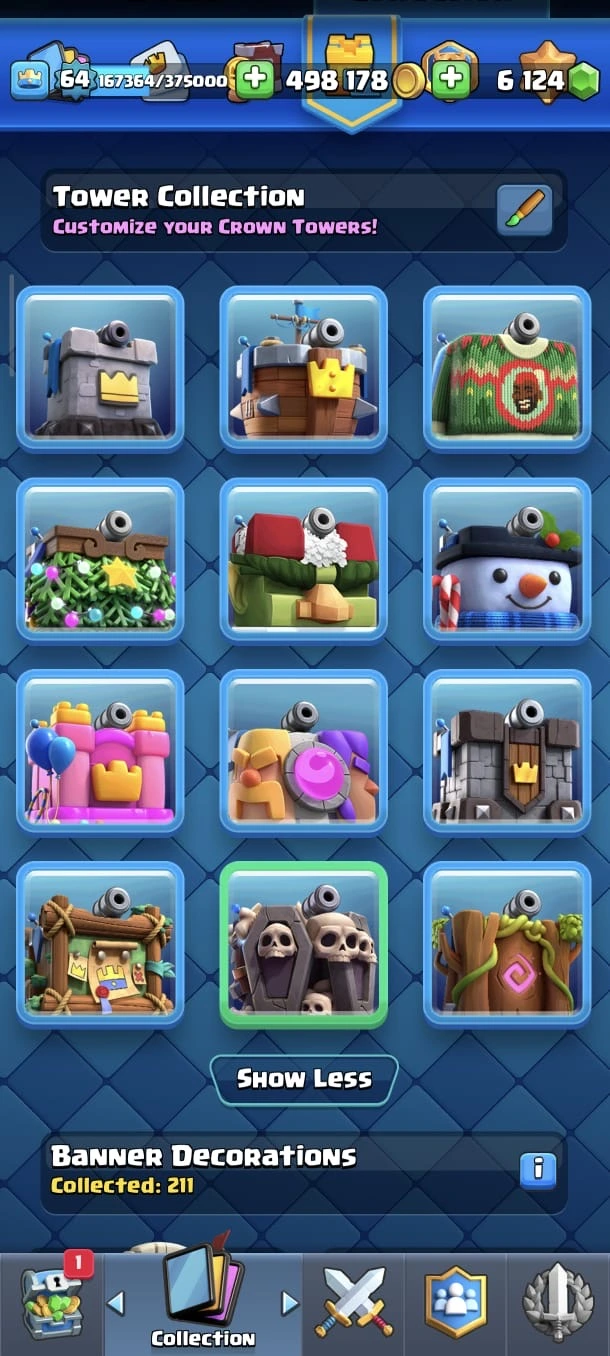This screenshot has height=1356, width=610.
Task: Open the tower customize paintbrush button
Action: click(x=524, y=209)
